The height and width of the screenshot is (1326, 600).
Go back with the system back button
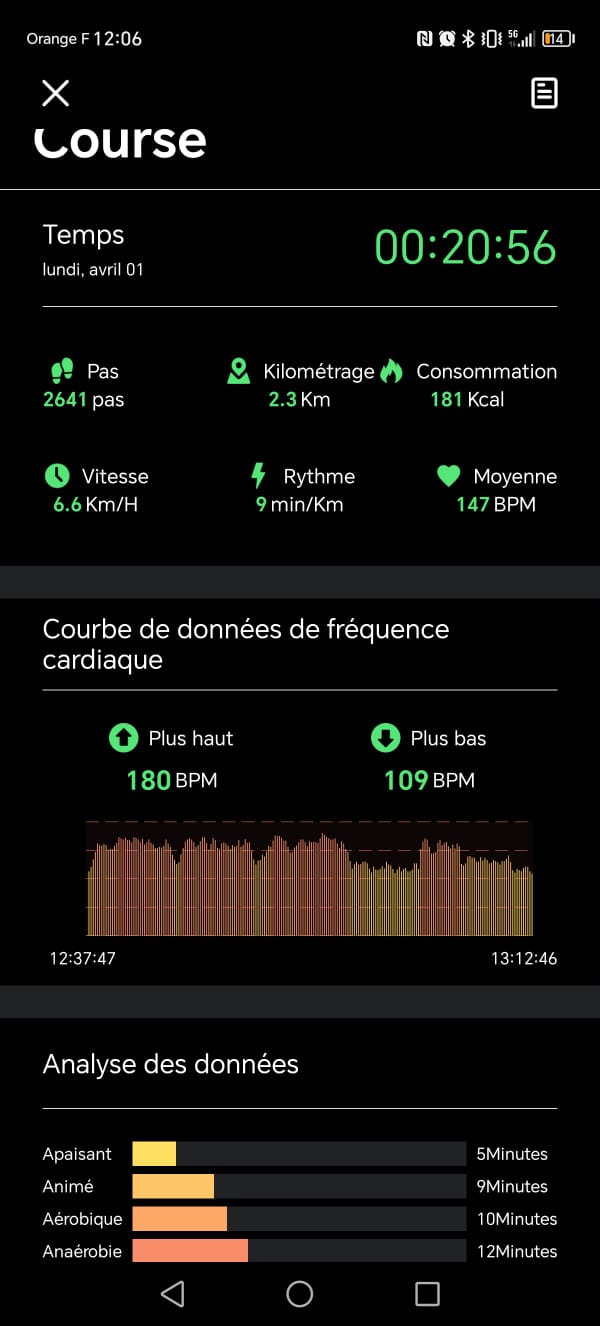[x=172, y=1293]
